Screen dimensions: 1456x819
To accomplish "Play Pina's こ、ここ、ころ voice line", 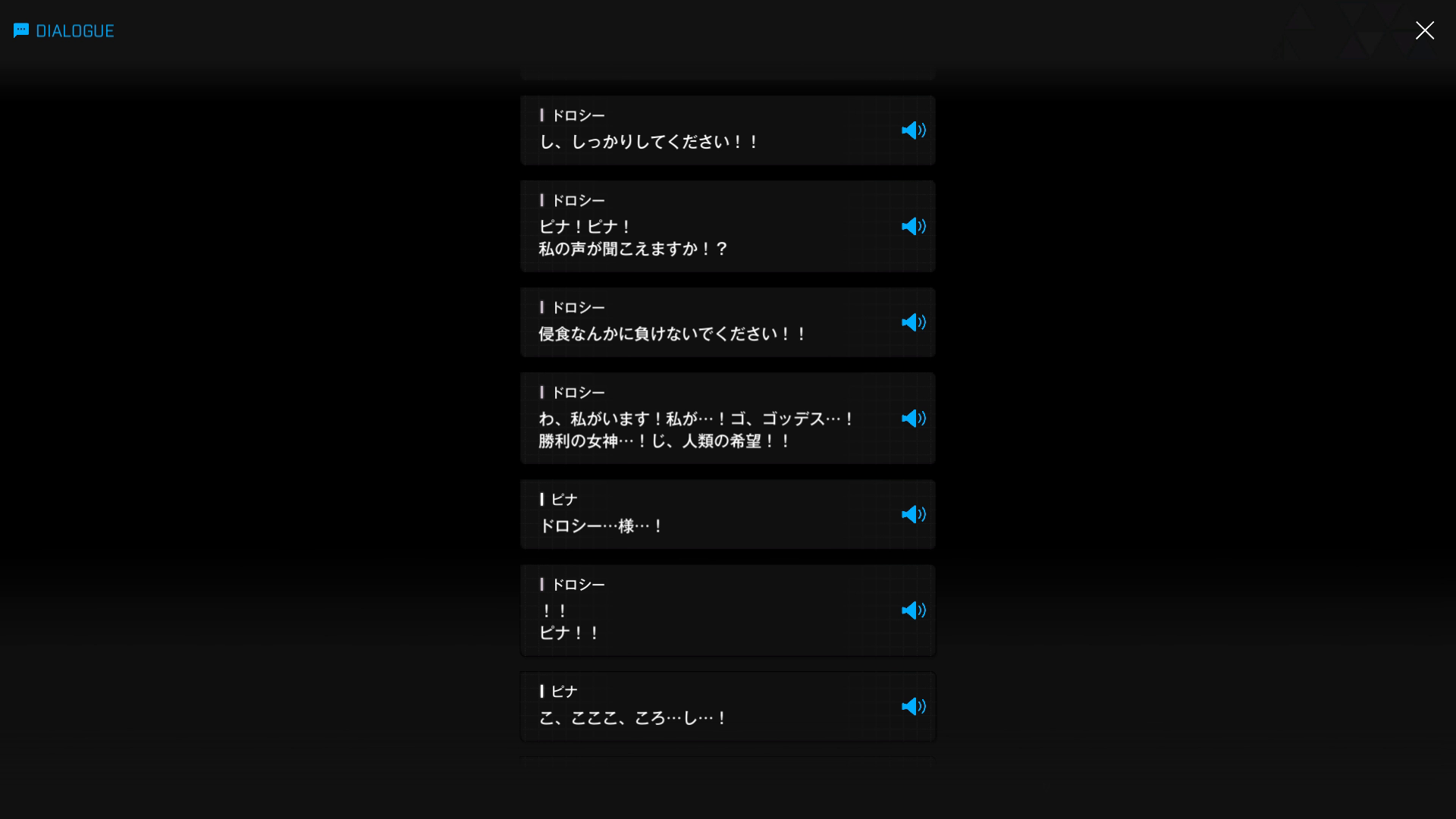I will pos(913,707).
